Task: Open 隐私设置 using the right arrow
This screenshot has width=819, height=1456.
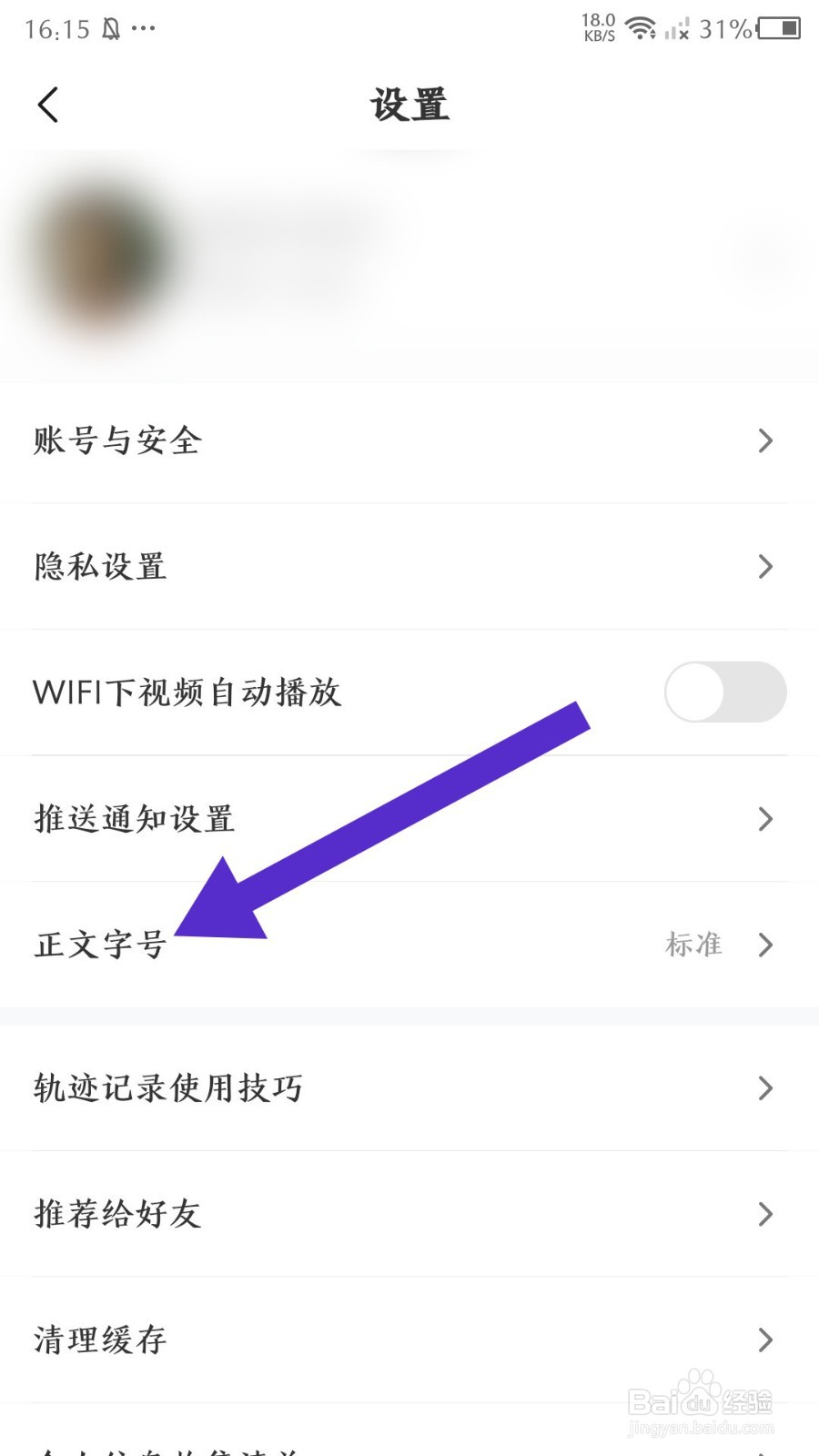Action: pyautogui.click(x=765, y=567)
